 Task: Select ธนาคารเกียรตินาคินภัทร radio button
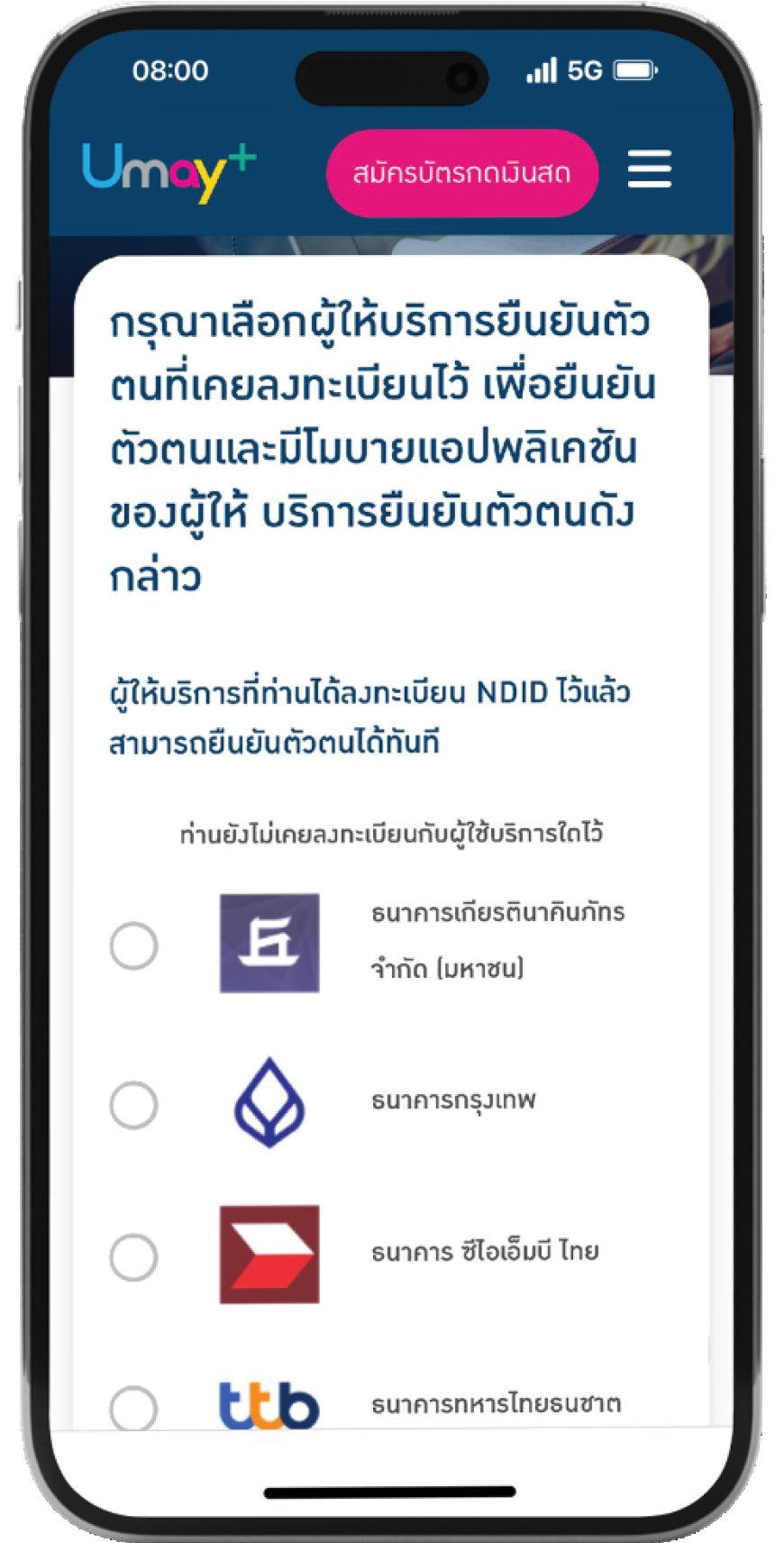tap(133, 945)
